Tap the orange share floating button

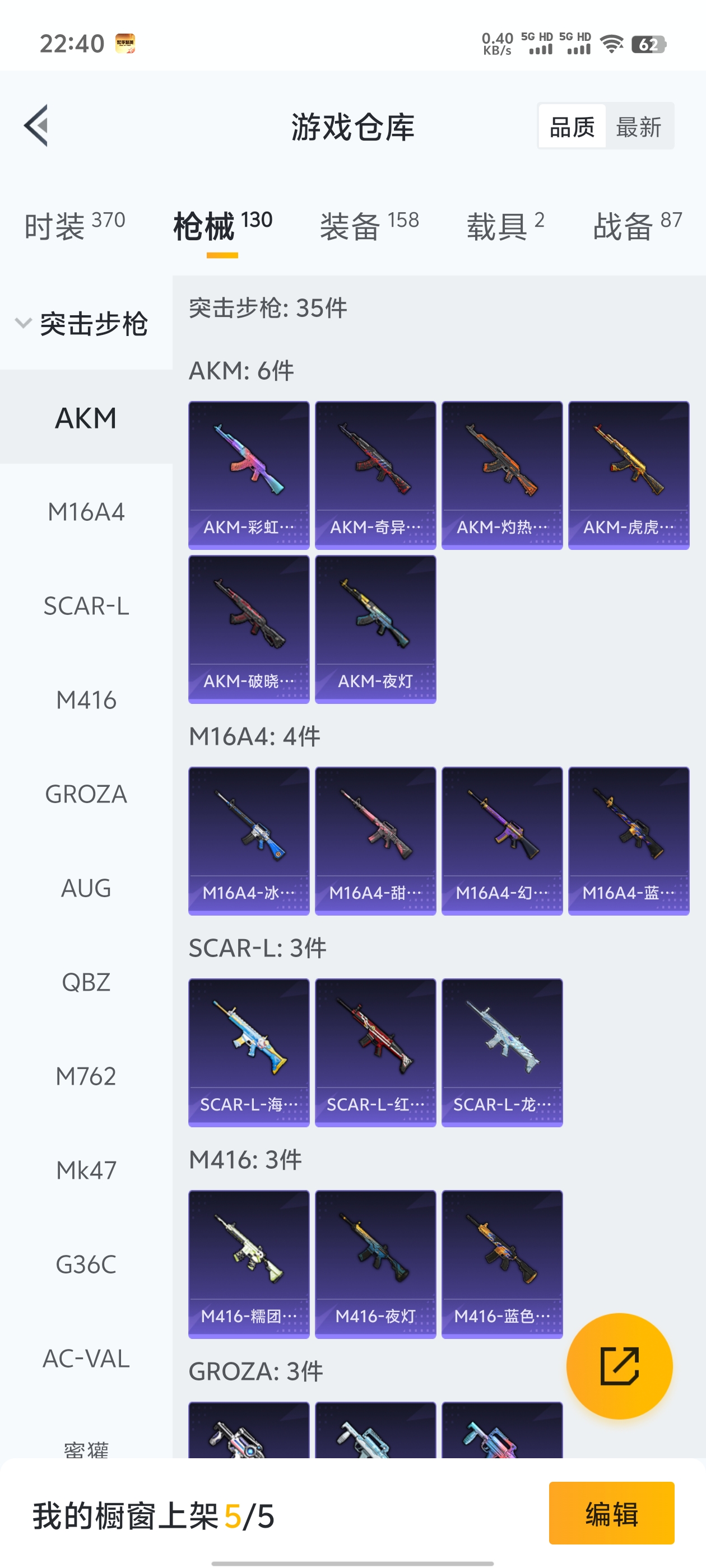pos(620,1366)
